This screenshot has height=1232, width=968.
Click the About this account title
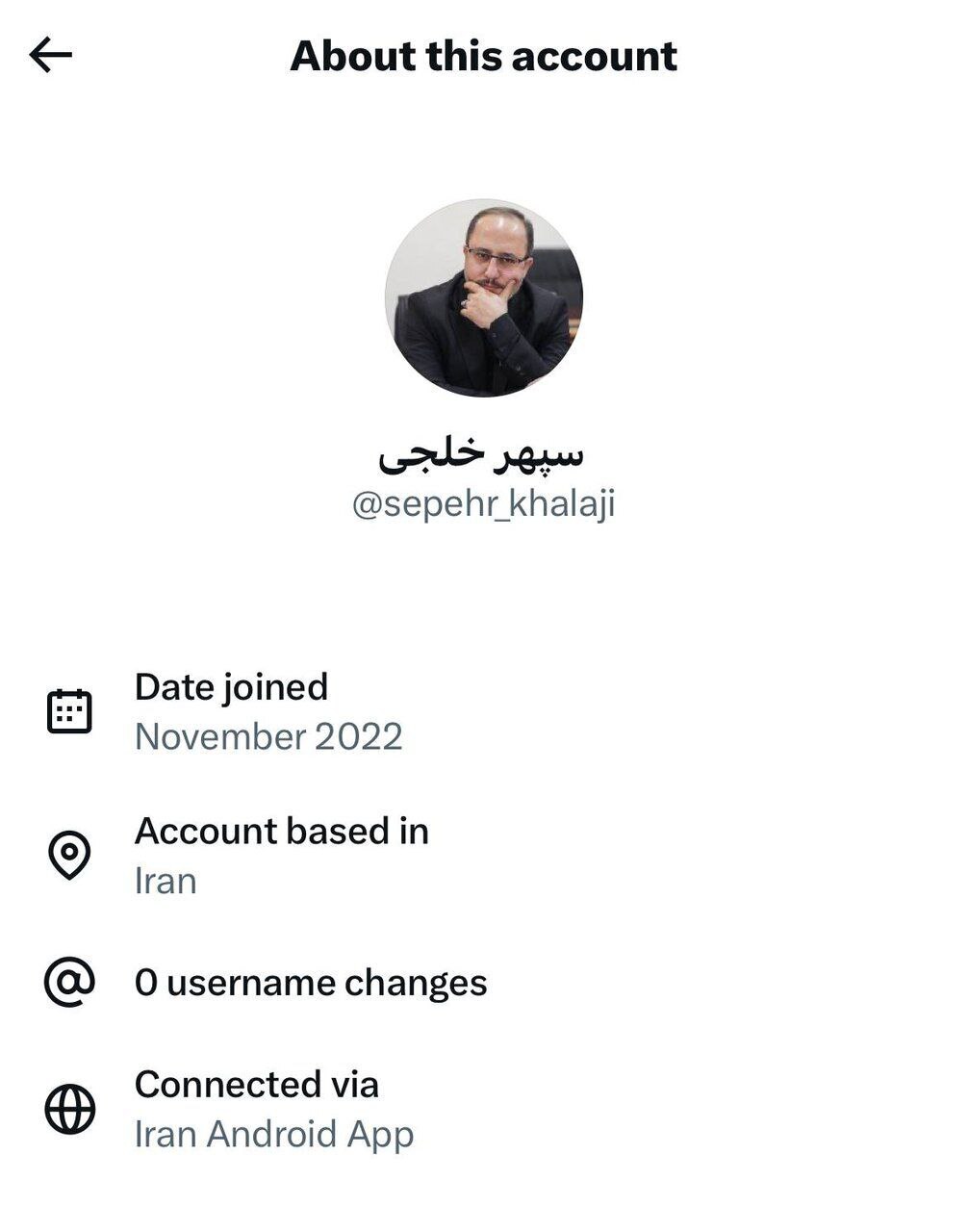point(484,56)
